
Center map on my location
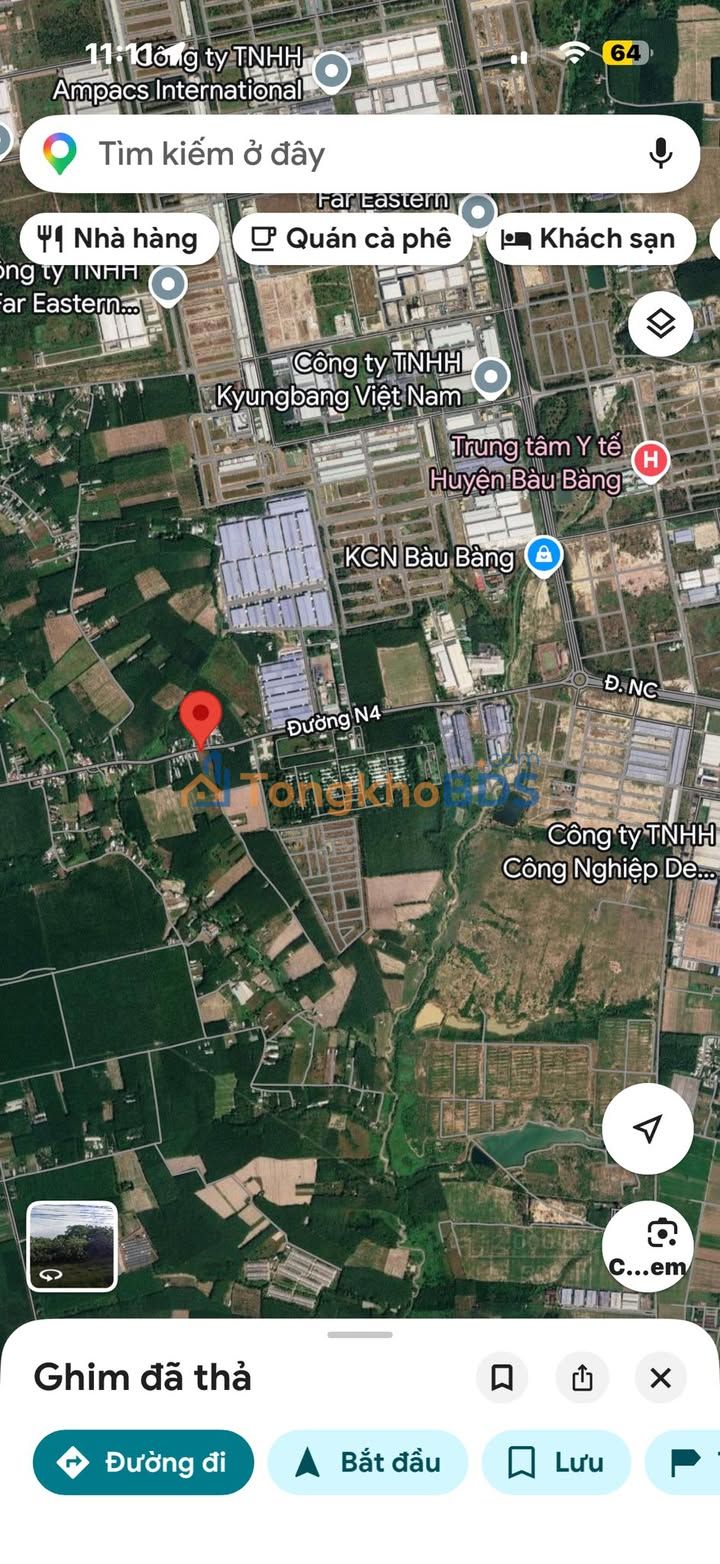(x=648, y=1129)
